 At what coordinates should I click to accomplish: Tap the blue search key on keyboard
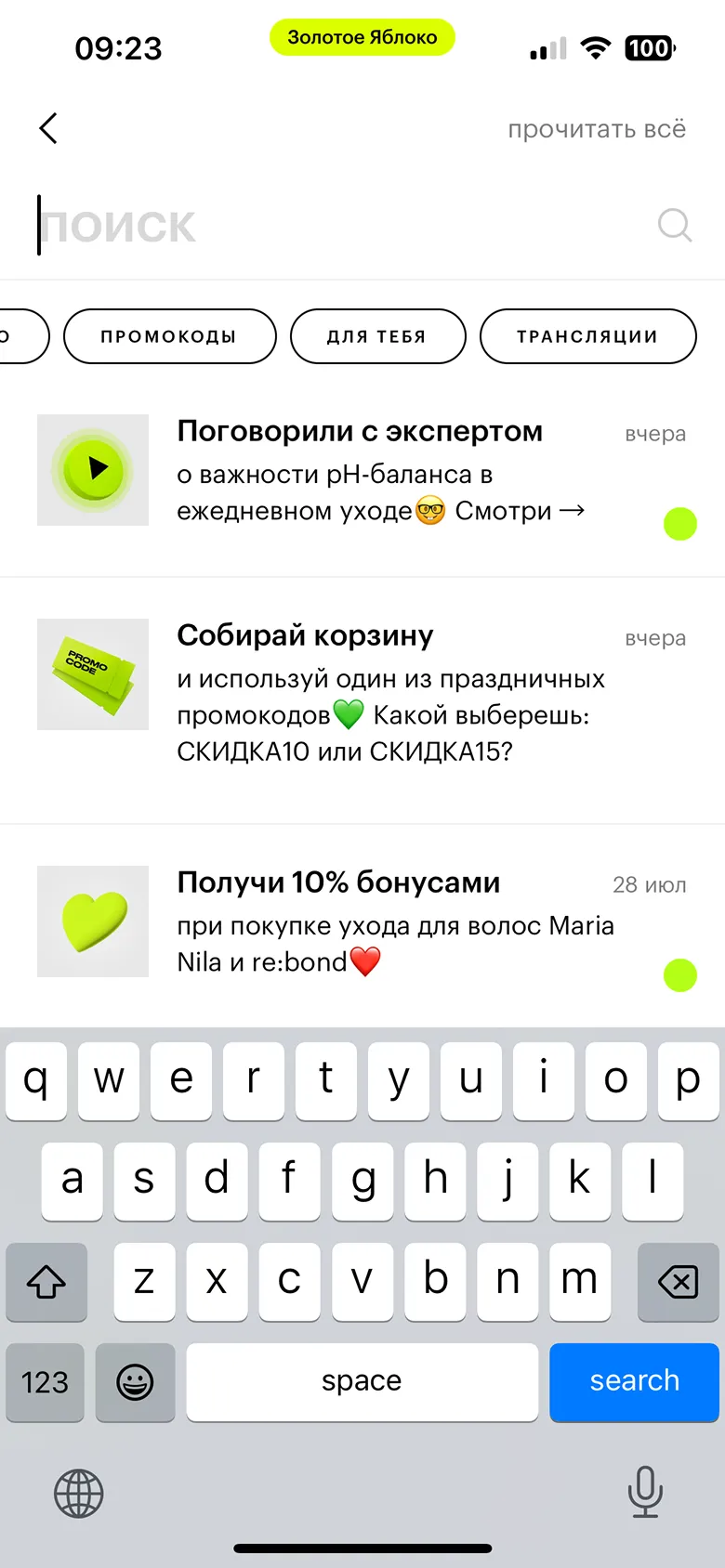[x=634, y=1381]
